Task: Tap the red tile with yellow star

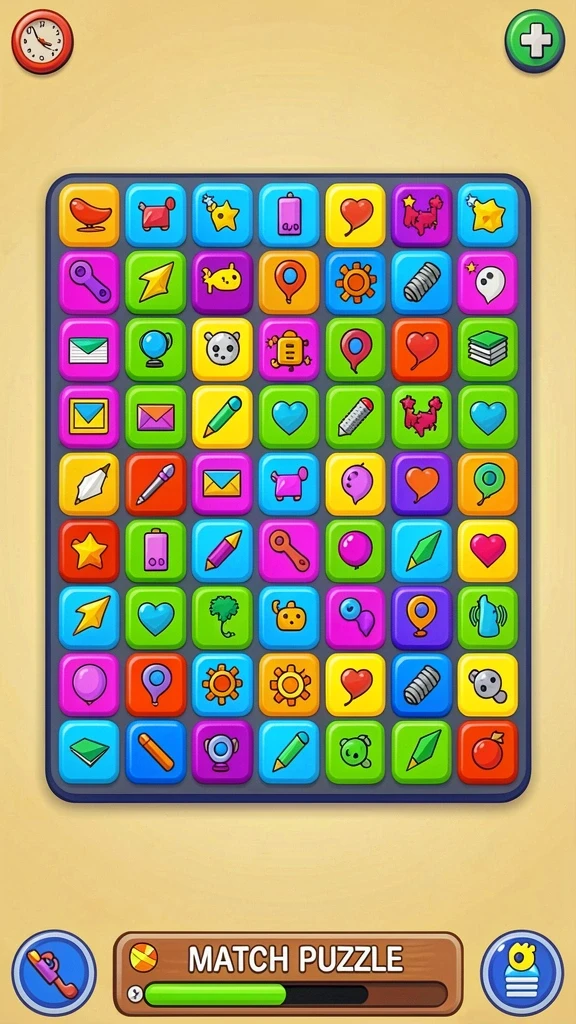Action: [x=89, y=551]
